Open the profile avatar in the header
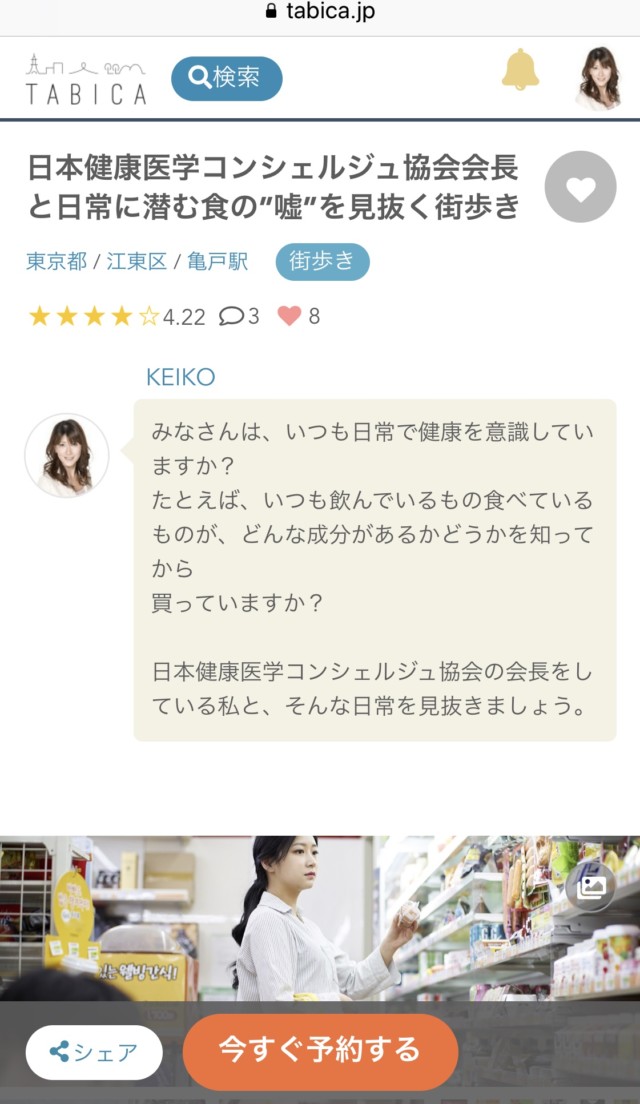The height and width of the screenshot is (1104, 640). click(598, 77)
